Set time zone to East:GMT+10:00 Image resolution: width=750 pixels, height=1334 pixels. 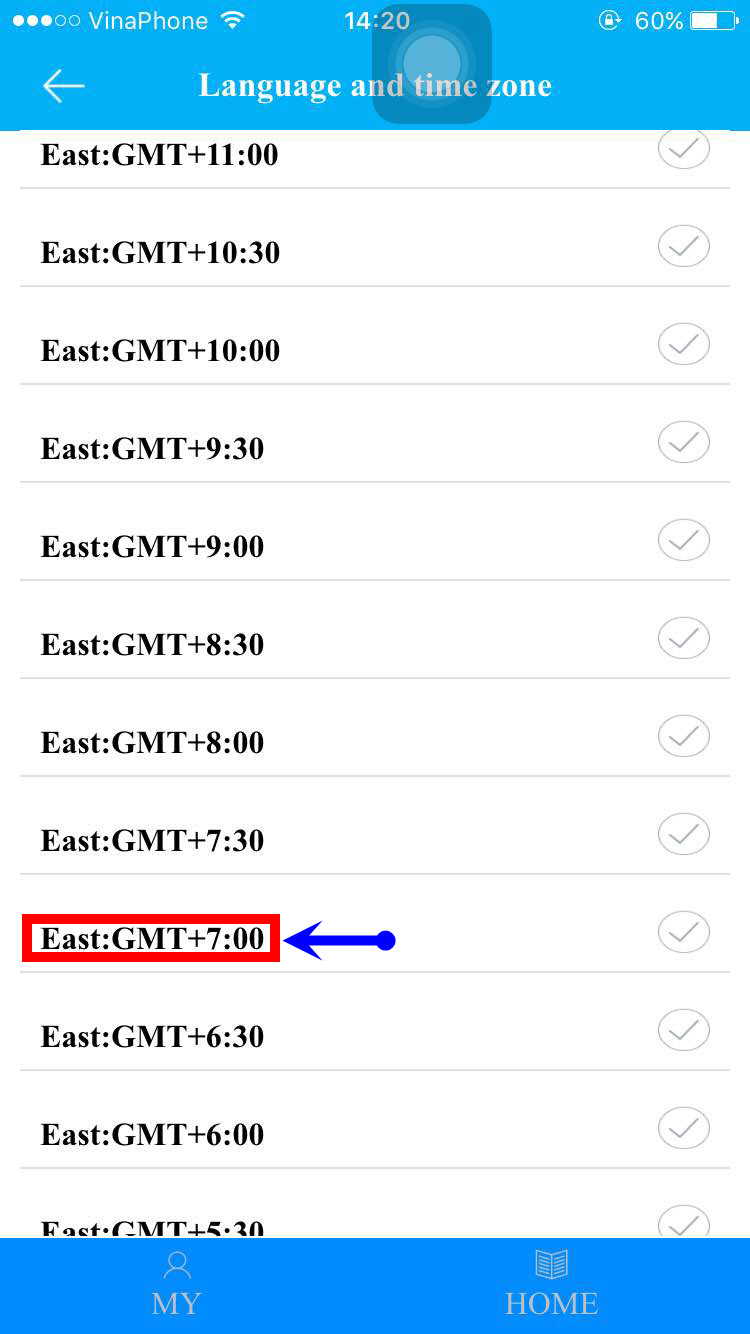coord(160,350)
